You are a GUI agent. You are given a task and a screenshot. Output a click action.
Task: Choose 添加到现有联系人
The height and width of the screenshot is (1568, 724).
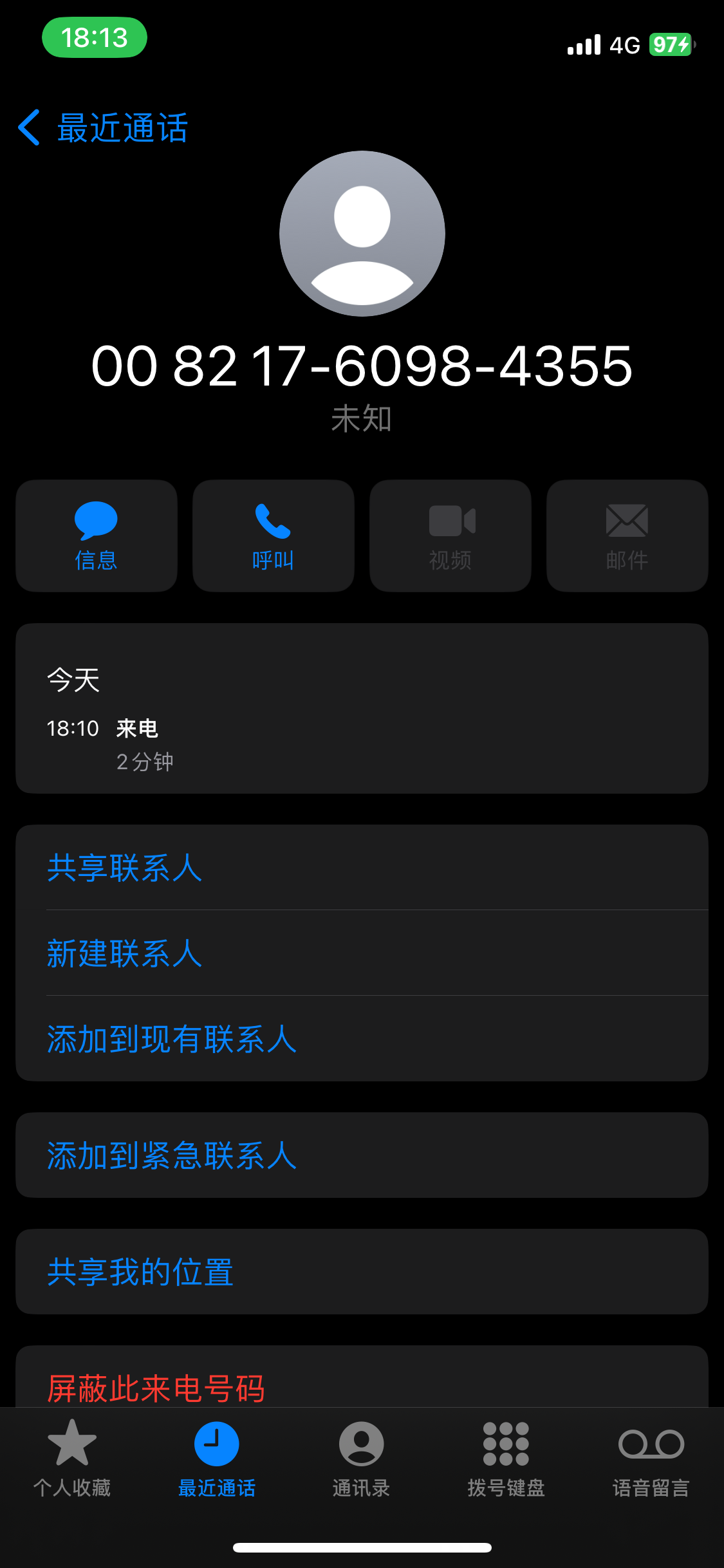[x=362, y=1038]
